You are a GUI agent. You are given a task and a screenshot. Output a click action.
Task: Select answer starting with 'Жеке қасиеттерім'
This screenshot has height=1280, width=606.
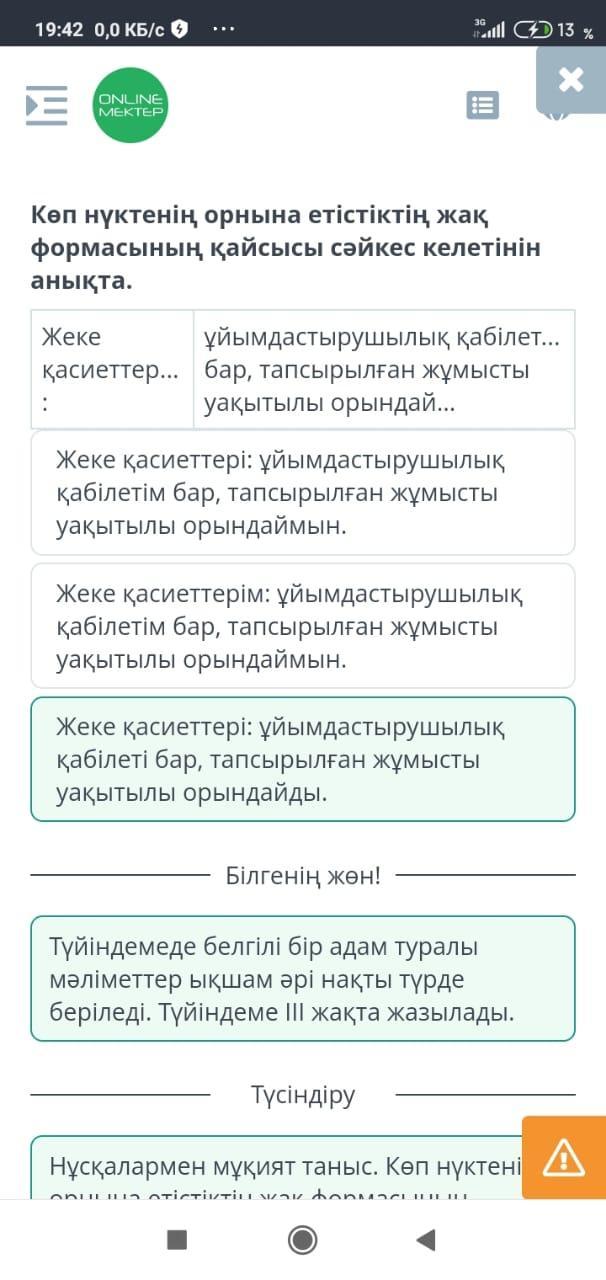(x=303, y=626)
